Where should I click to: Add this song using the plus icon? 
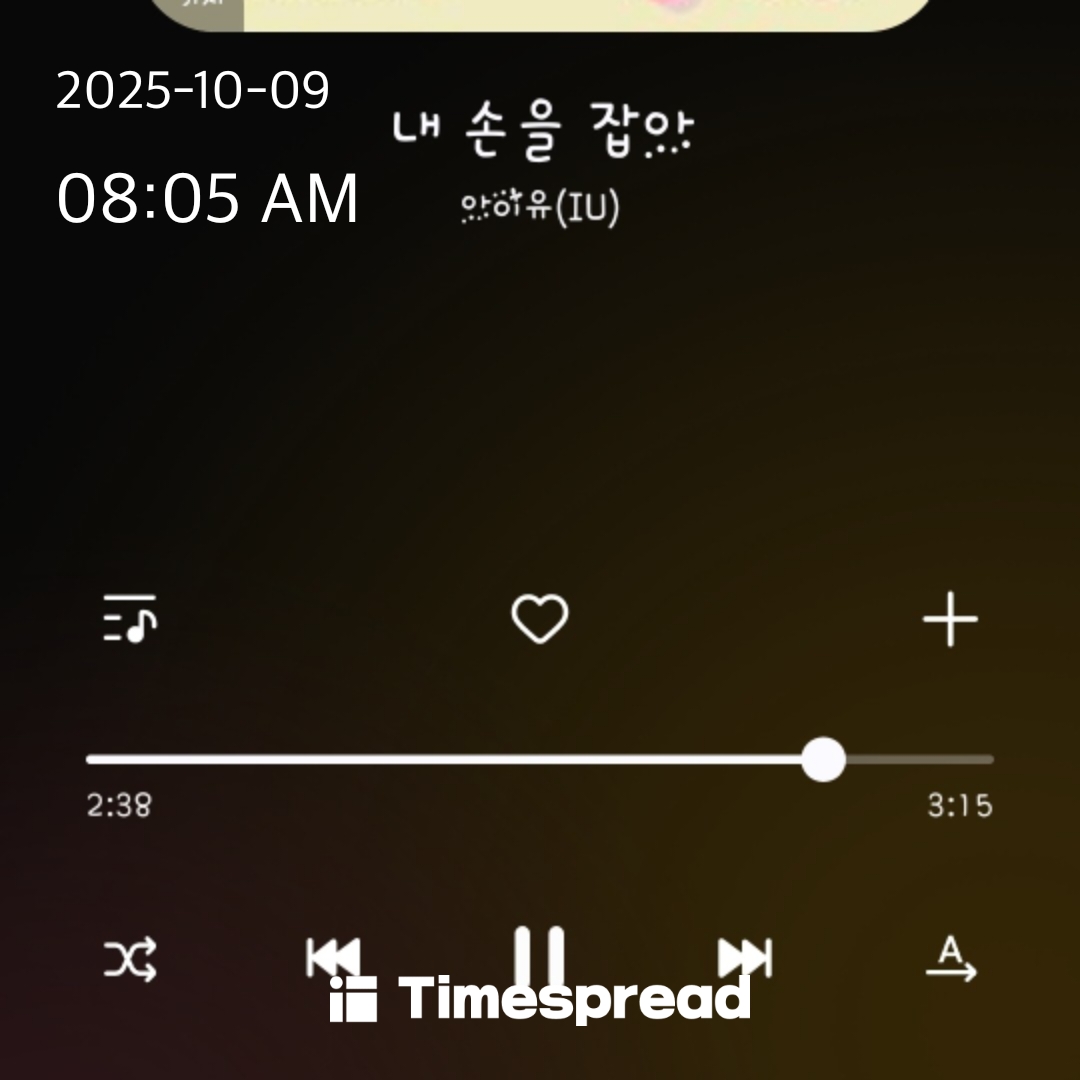click(x=949, y=620)
